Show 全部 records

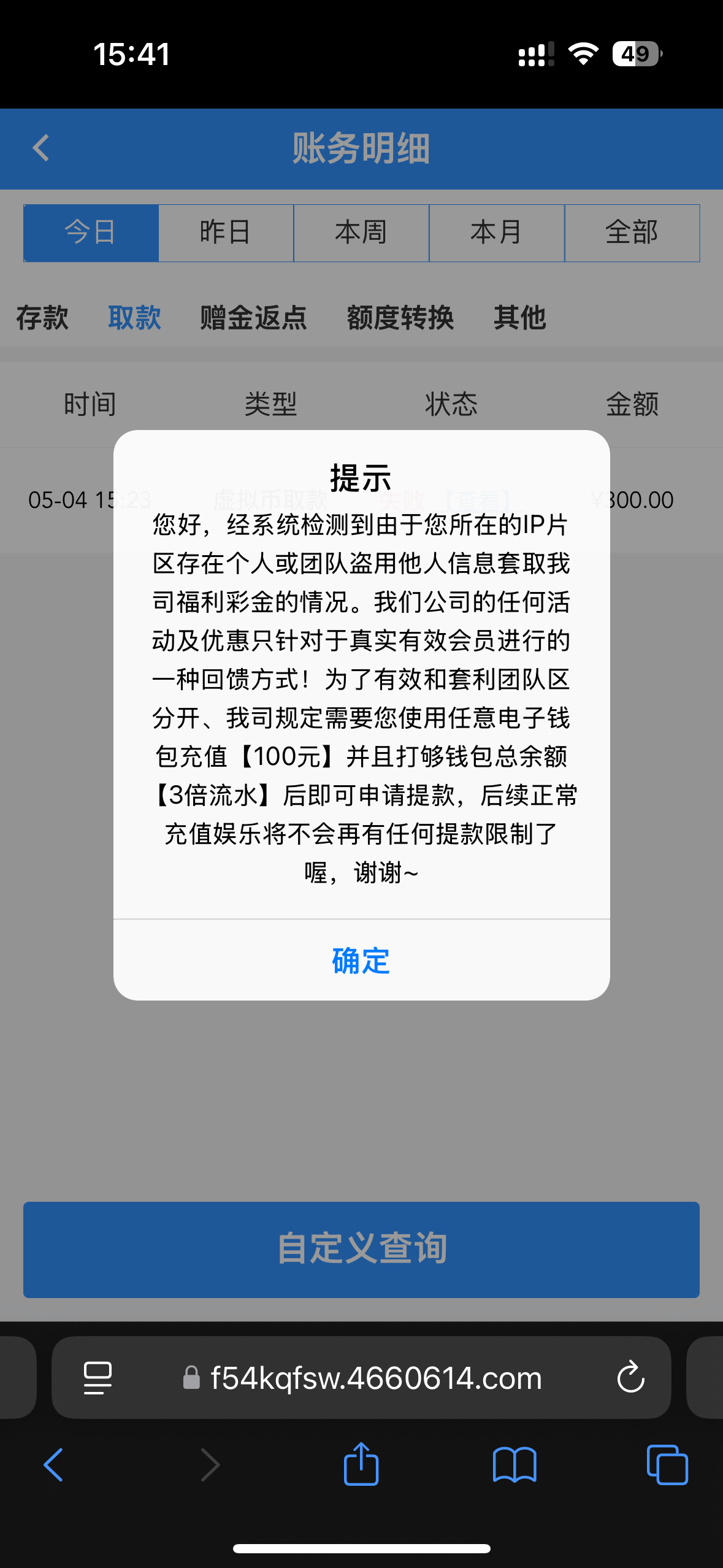click(632, 233)
